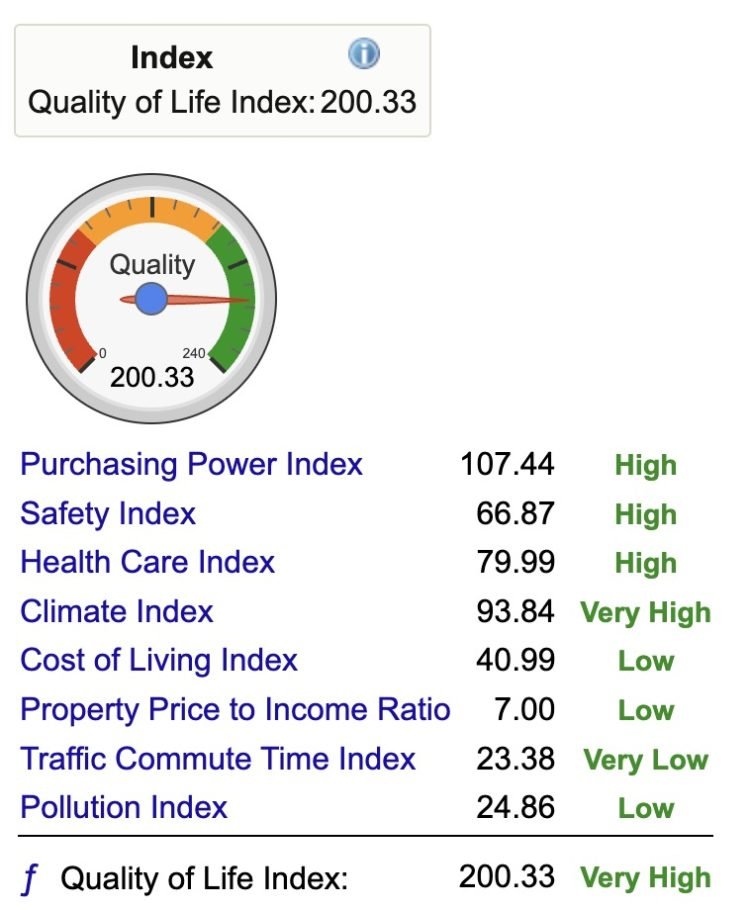Tap the Health Care Index link
Screen dimensions: 750x910
pyautogui.click(x=147, y=562)
